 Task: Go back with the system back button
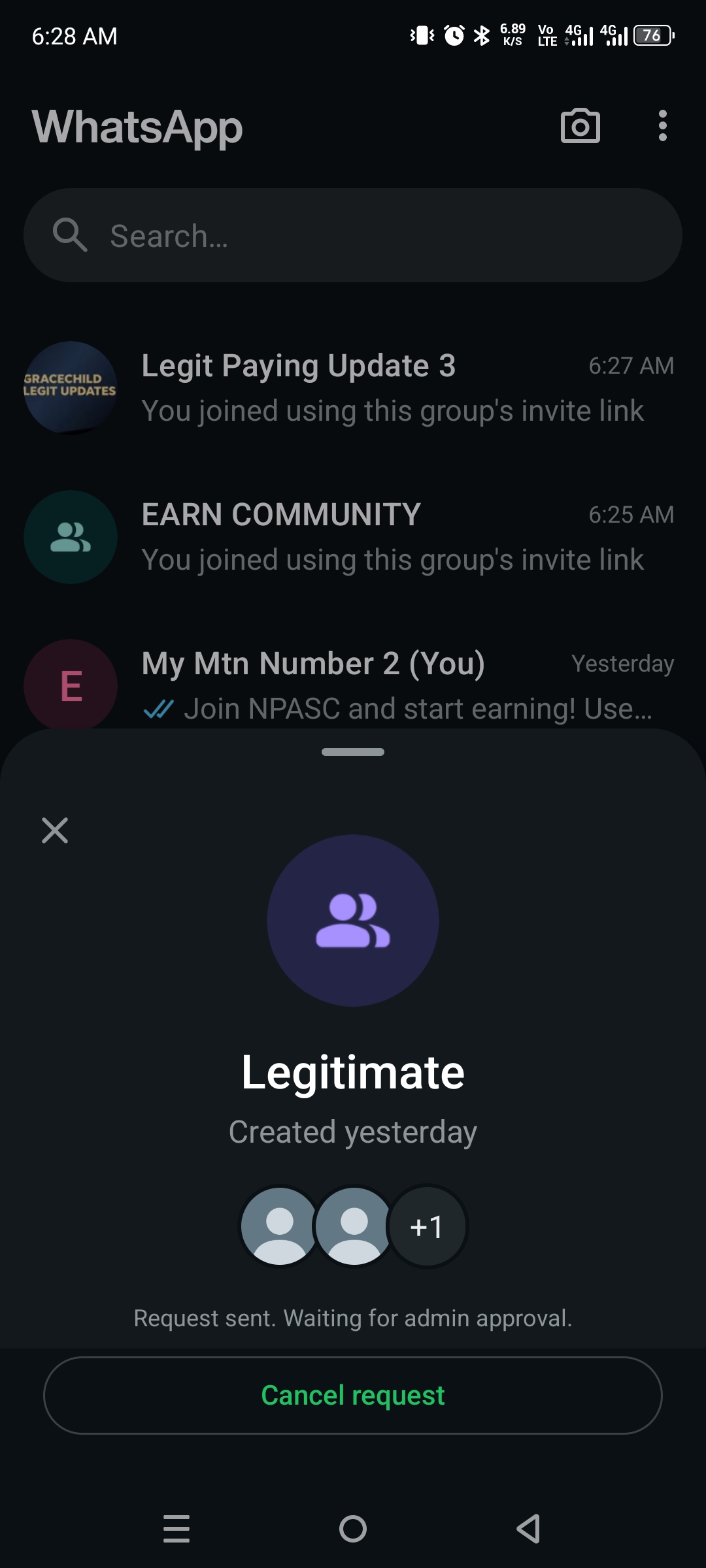pyautogui.click(x=528, y=1529)
